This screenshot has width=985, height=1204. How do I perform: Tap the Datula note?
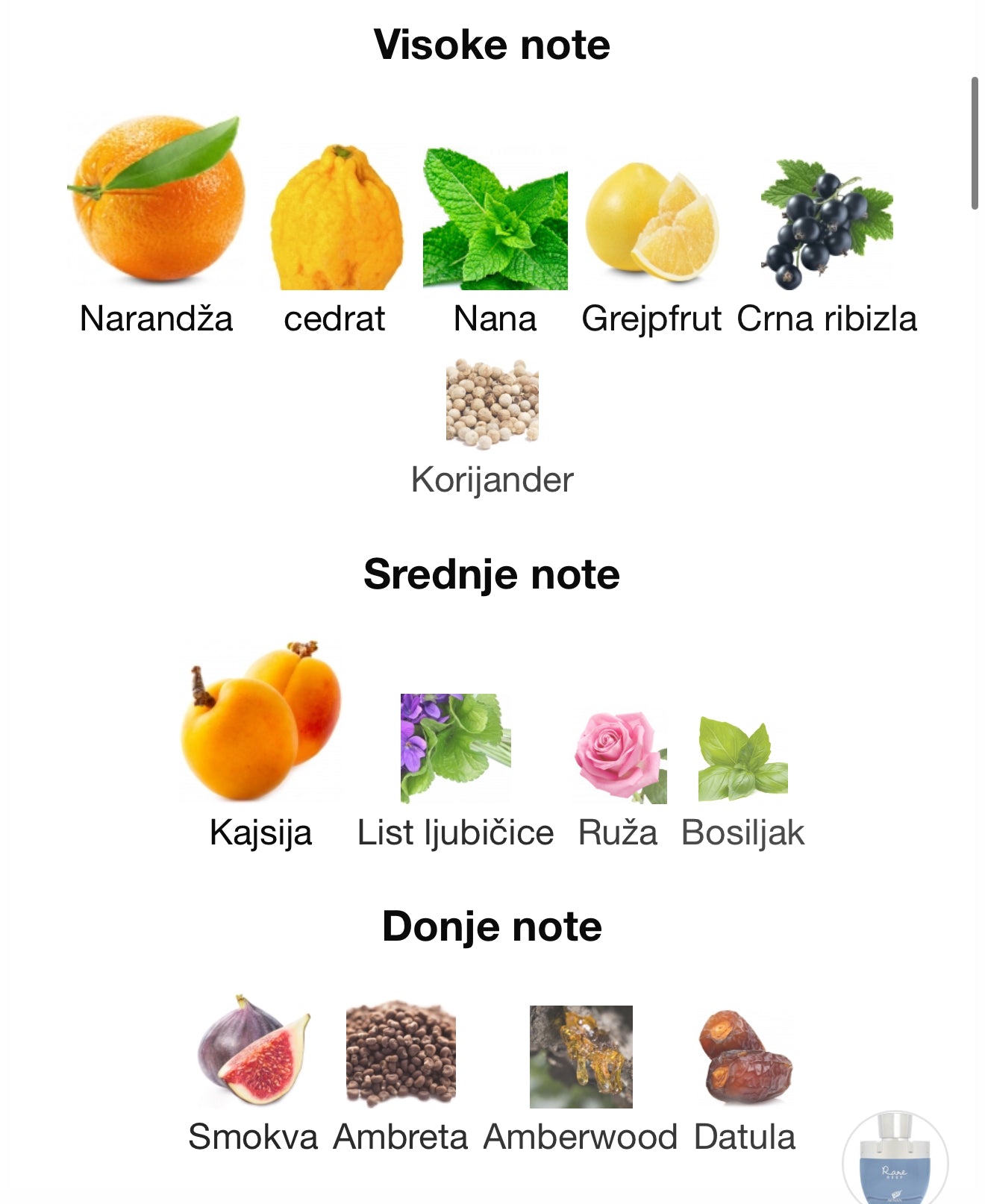click(745, 1058)
